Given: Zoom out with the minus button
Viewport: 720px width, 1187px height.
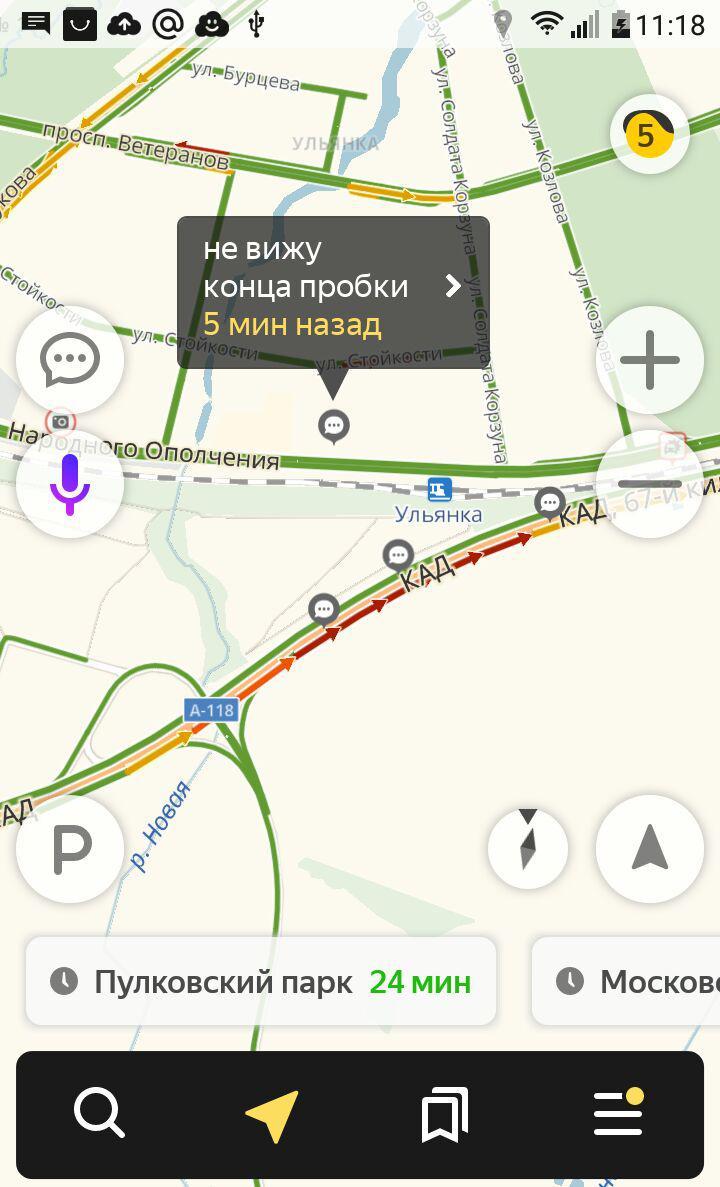Looking at the screenshot, I should click(x=650, y=484).
